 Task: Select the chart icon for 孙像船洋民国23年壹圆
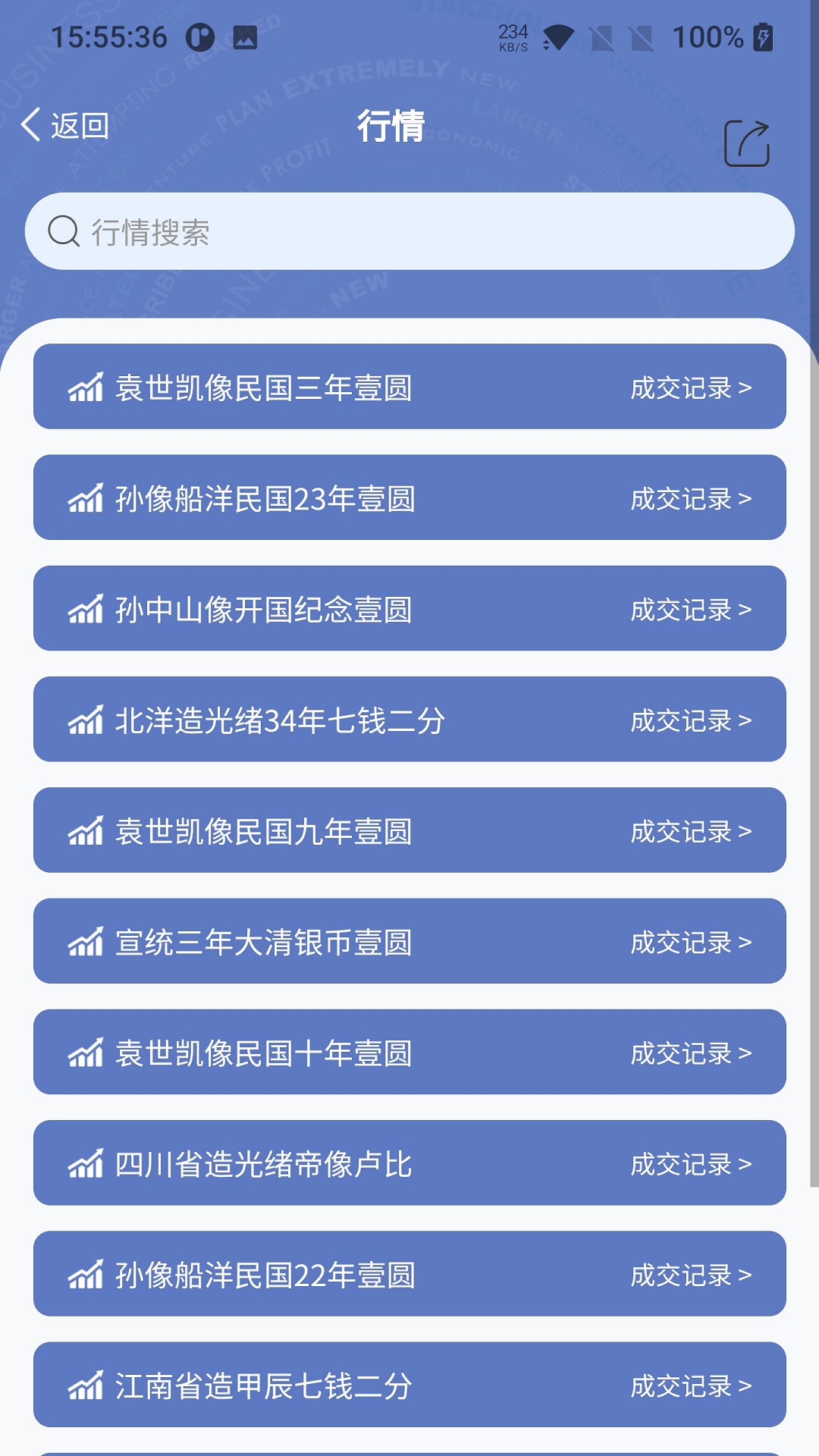coord(86,498)
